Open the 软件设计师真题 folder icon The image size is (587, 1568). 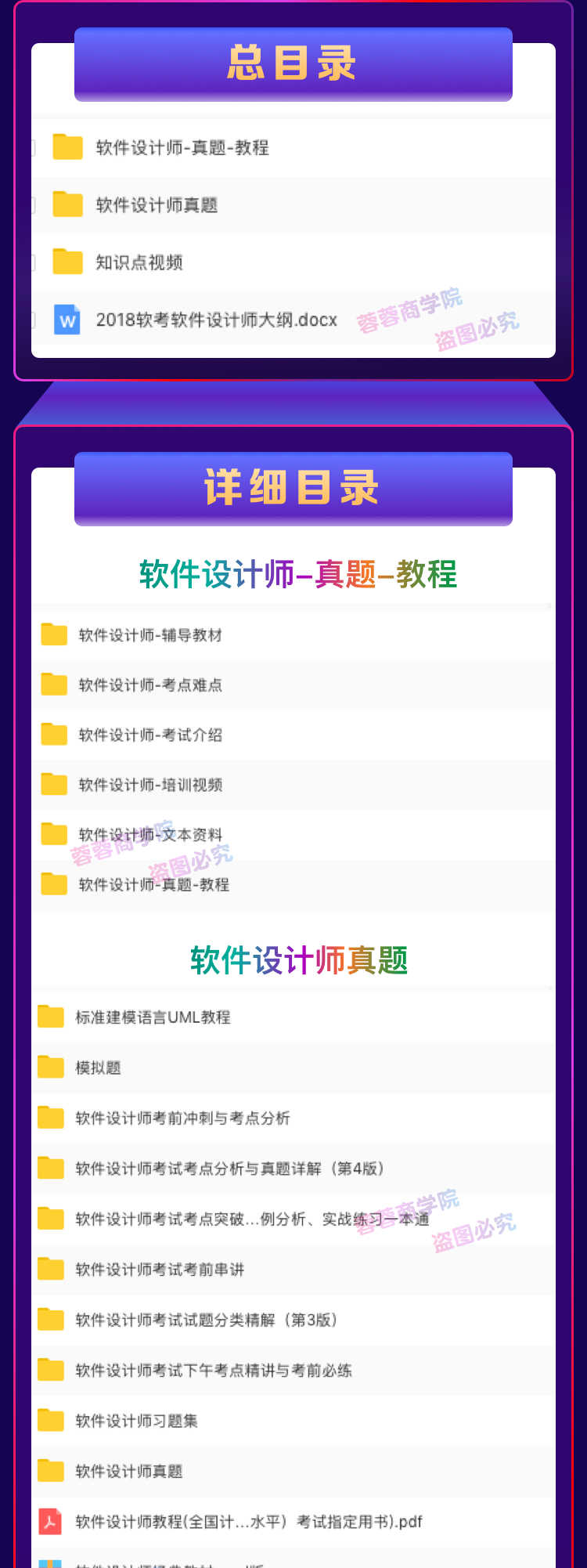click(67, 204)
